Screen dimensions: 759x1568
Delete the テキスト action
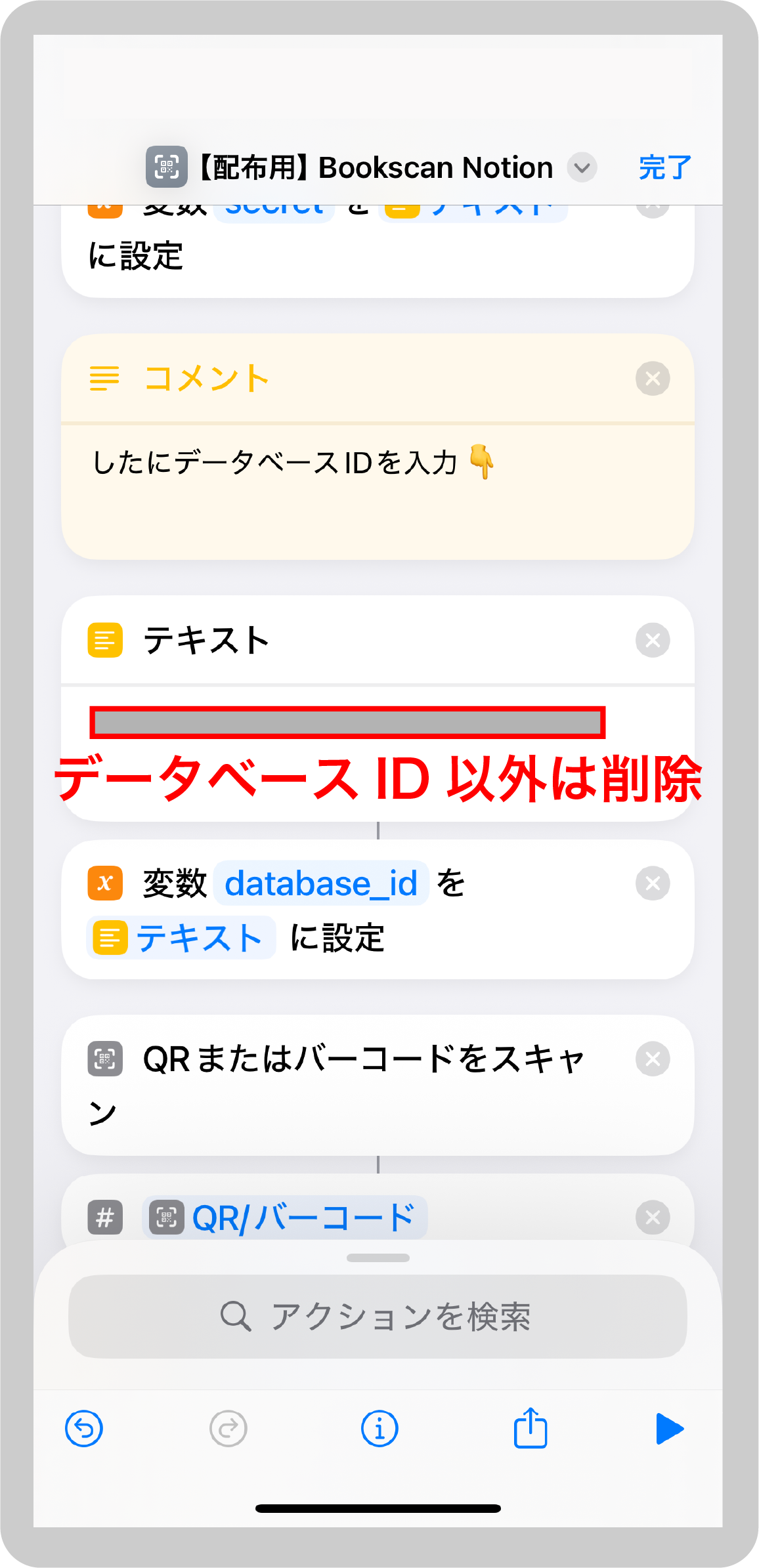(x=653, y=640)
